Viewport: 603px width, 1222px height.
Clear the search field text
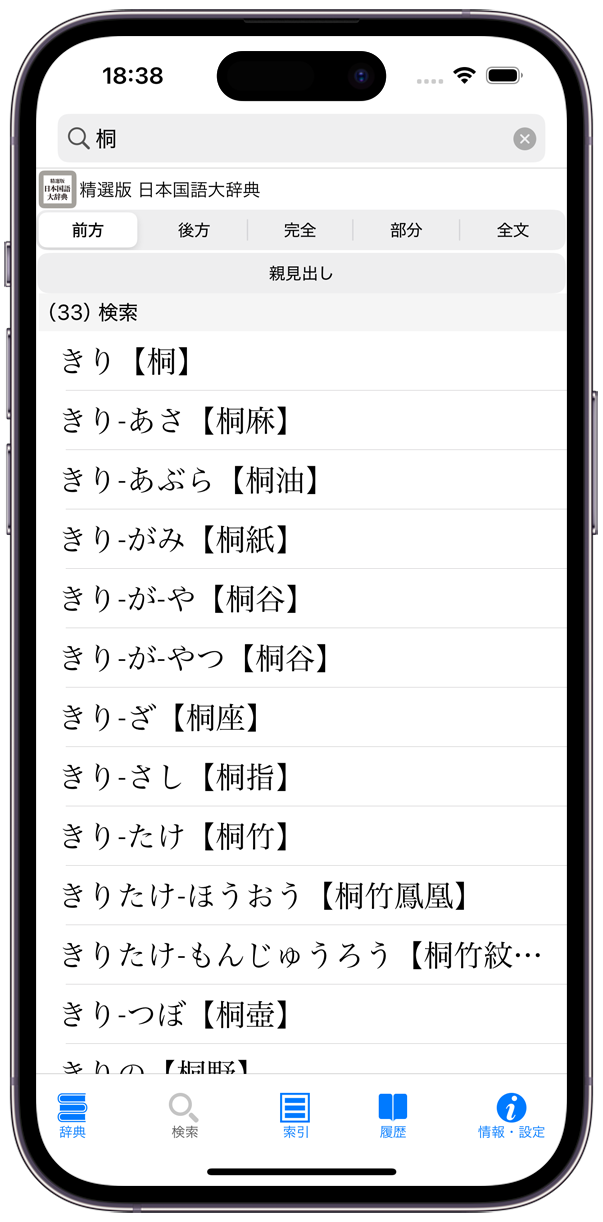click(525, 139)
